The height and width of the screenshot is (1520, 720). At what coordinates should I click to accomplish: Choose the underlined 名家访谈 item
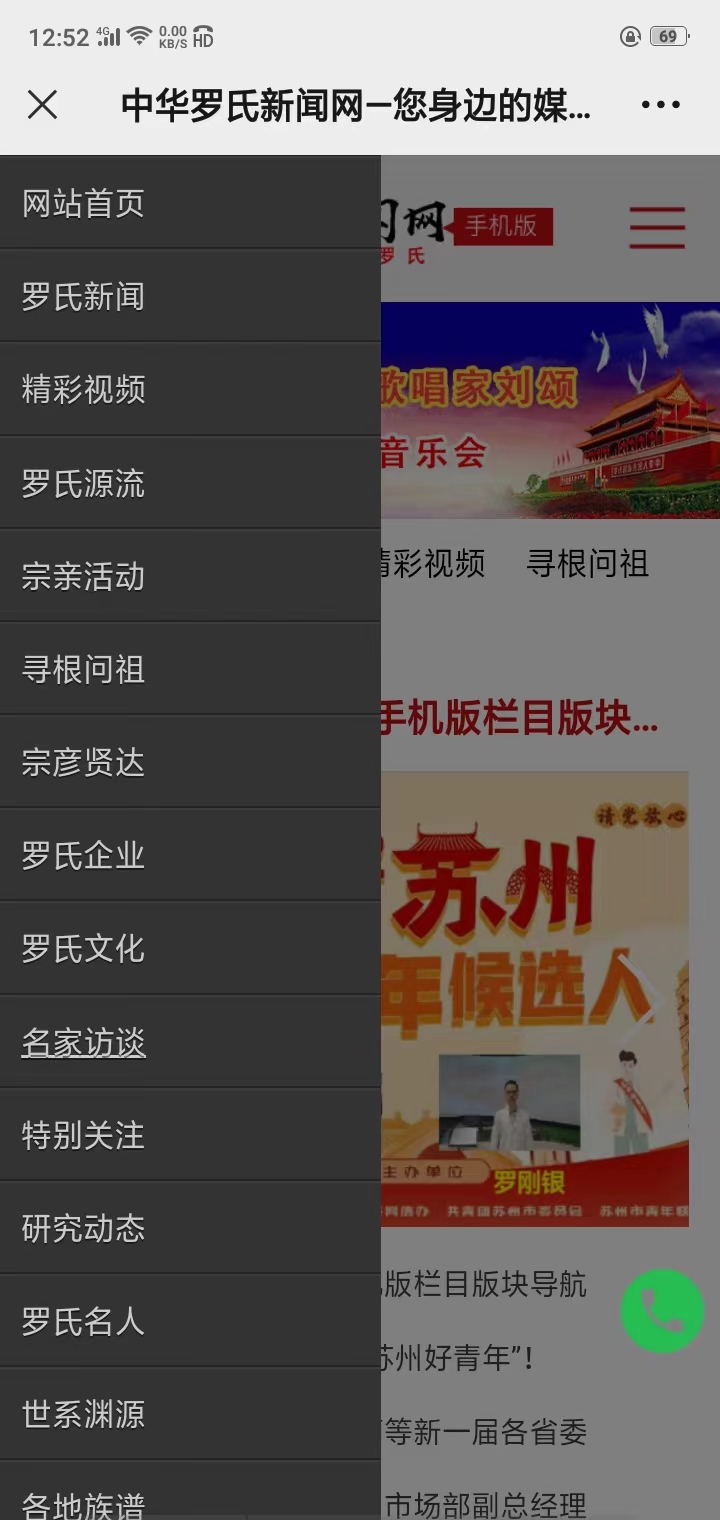(84, 1043)
